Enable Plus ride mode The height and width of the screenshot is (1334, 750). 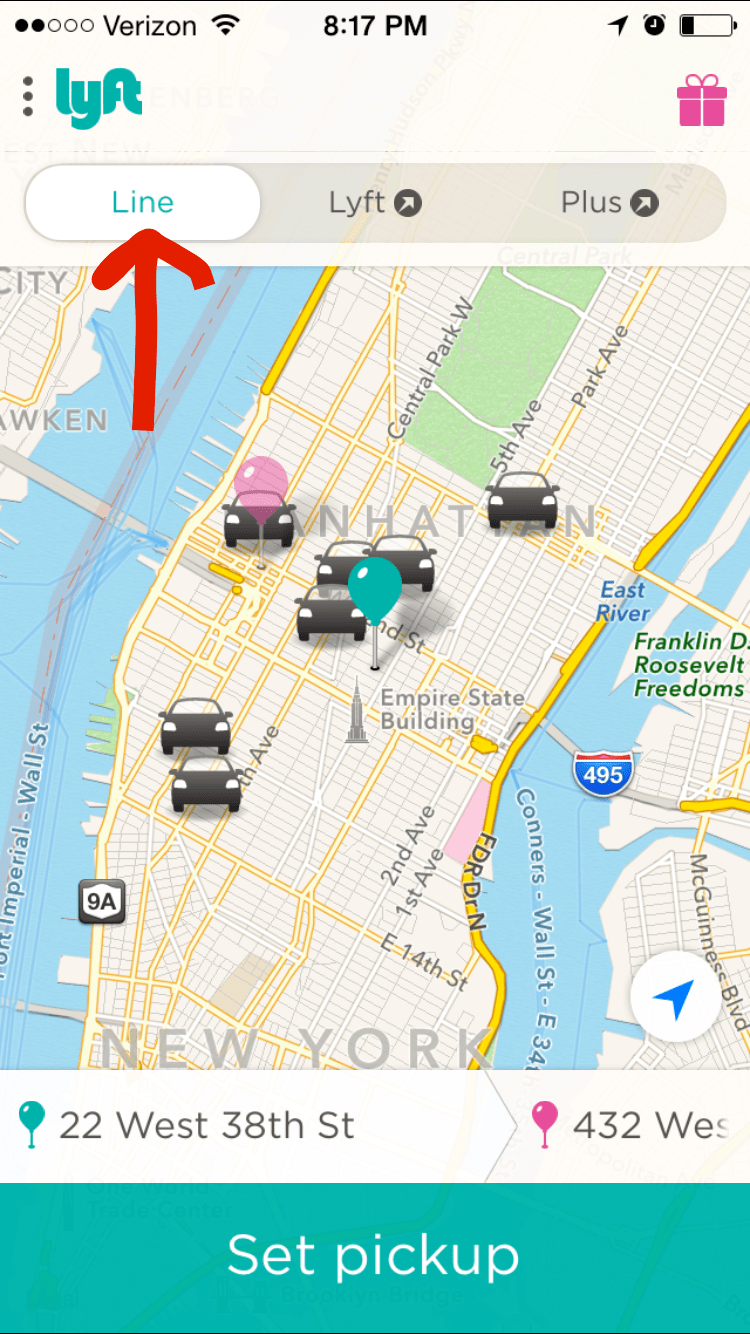[x=610, y=202]
